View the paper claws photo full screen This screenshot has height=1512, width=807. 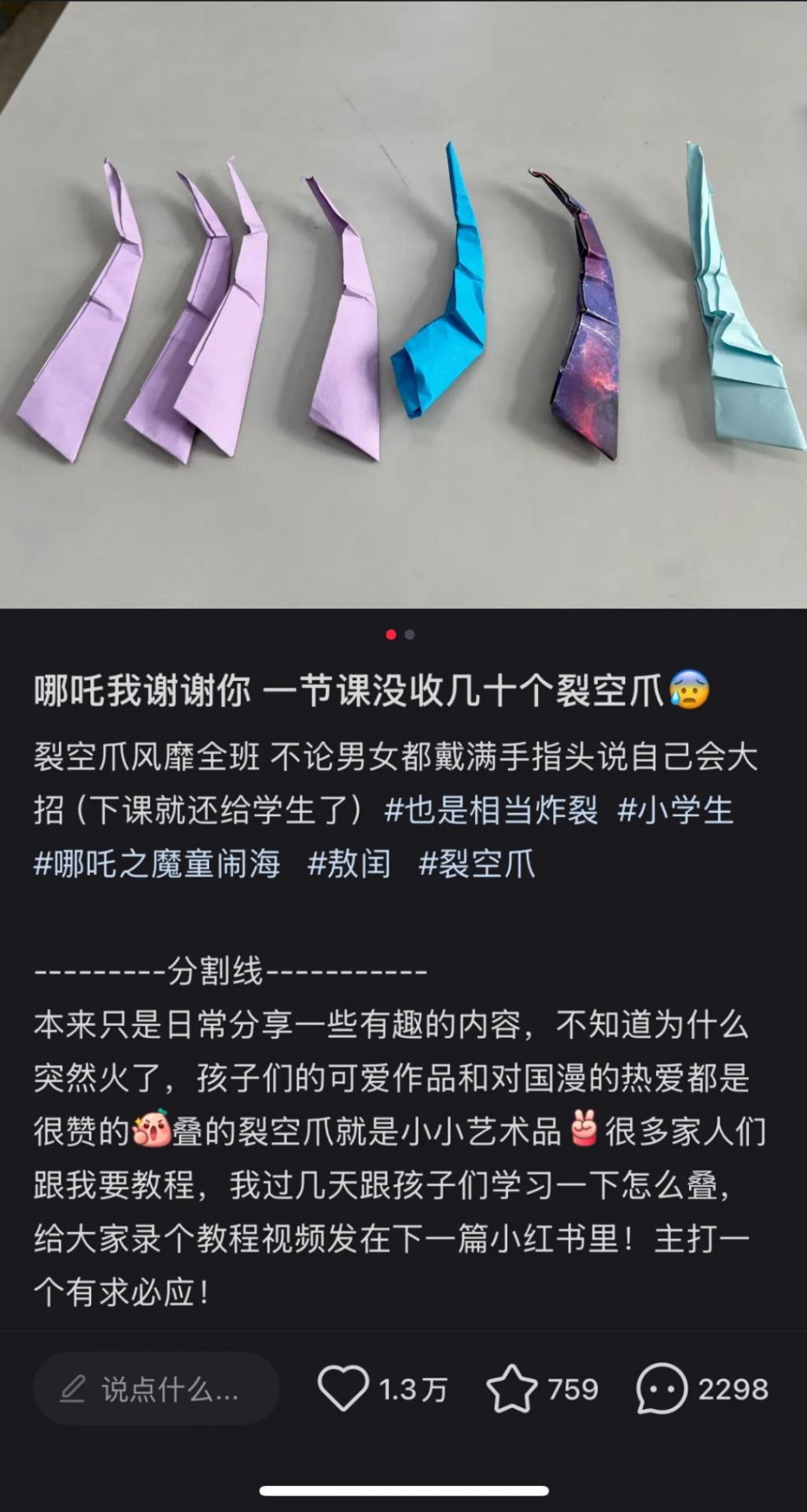403,304
